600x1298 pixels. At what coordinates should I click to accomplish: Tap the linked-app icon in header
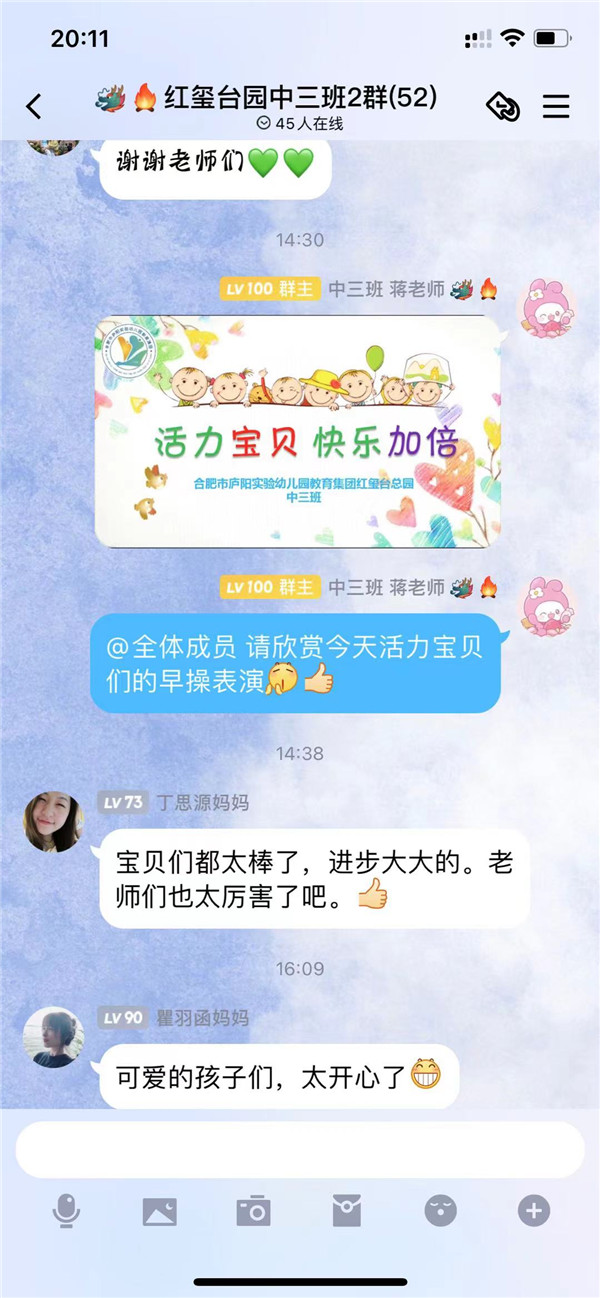[x=503, y=106]
